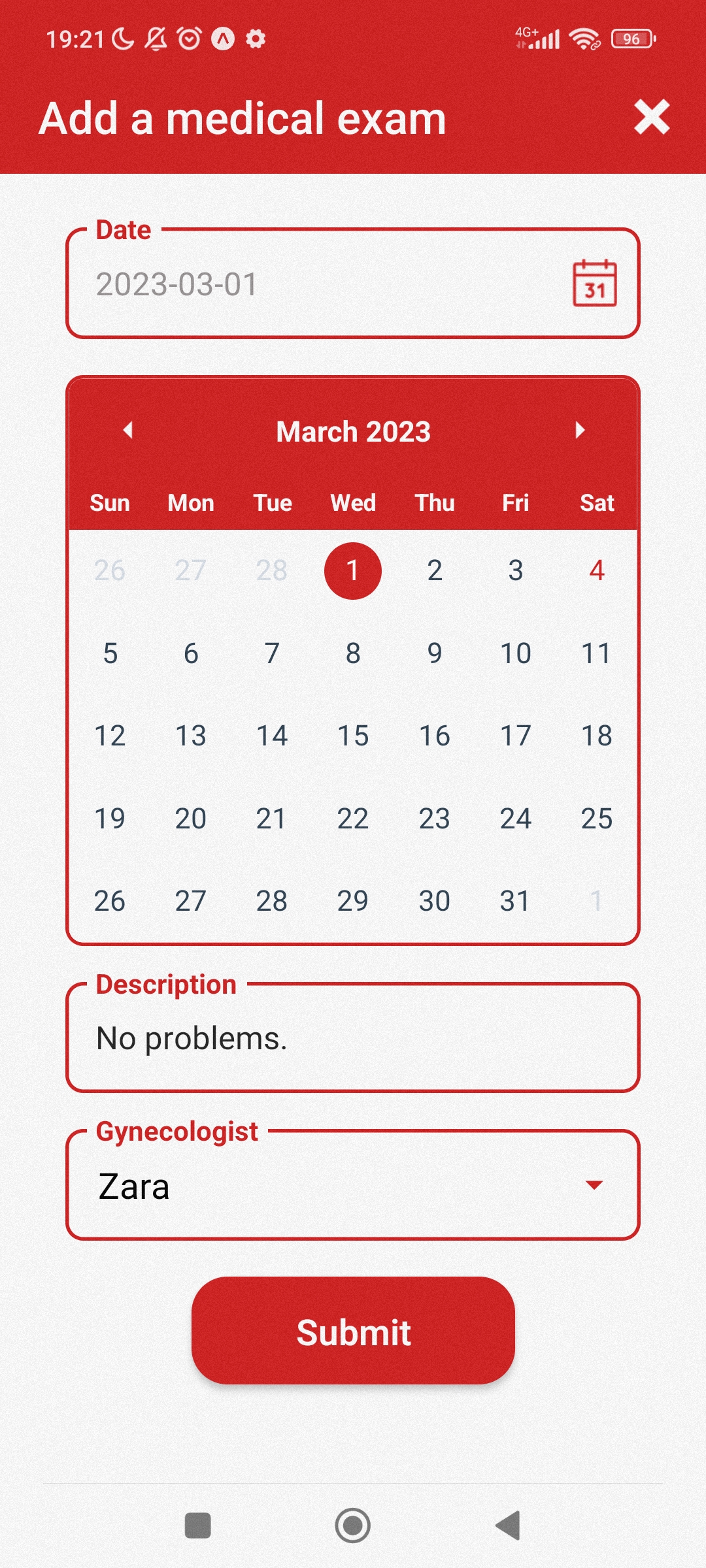Screen dimensions: 706x1568
Task: Open the Android settings gear in status bar
Action: [255, 39]
